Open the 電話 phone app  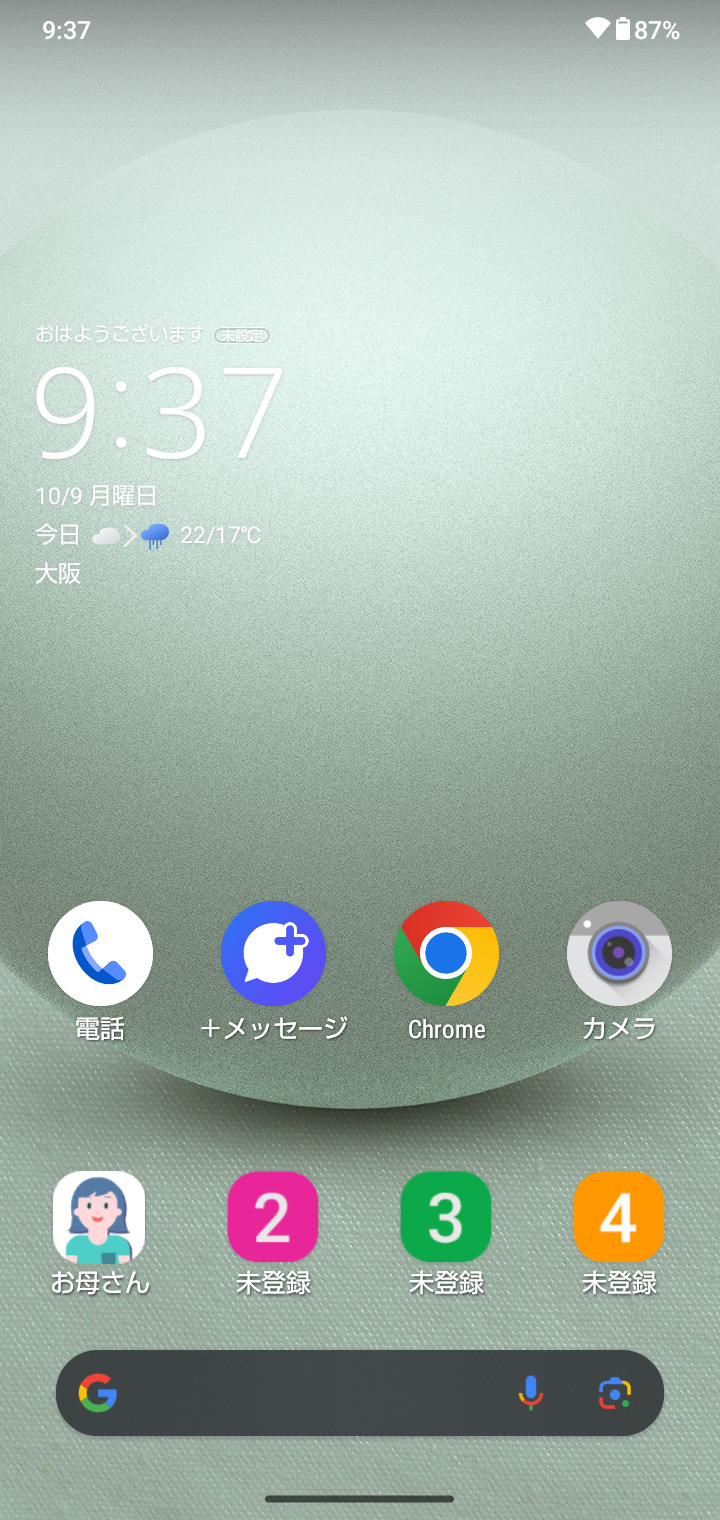[100, 954]
